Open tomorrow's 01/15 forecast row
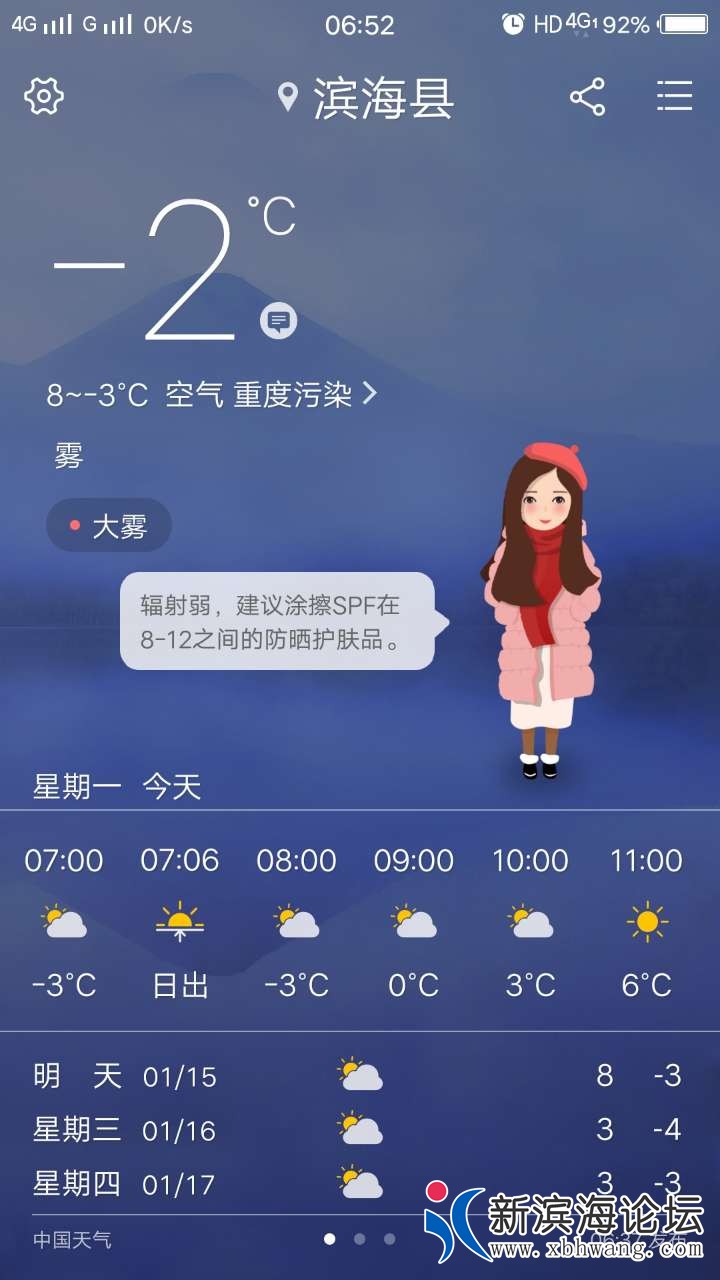720x1280 pixels. pos(359,1076)
